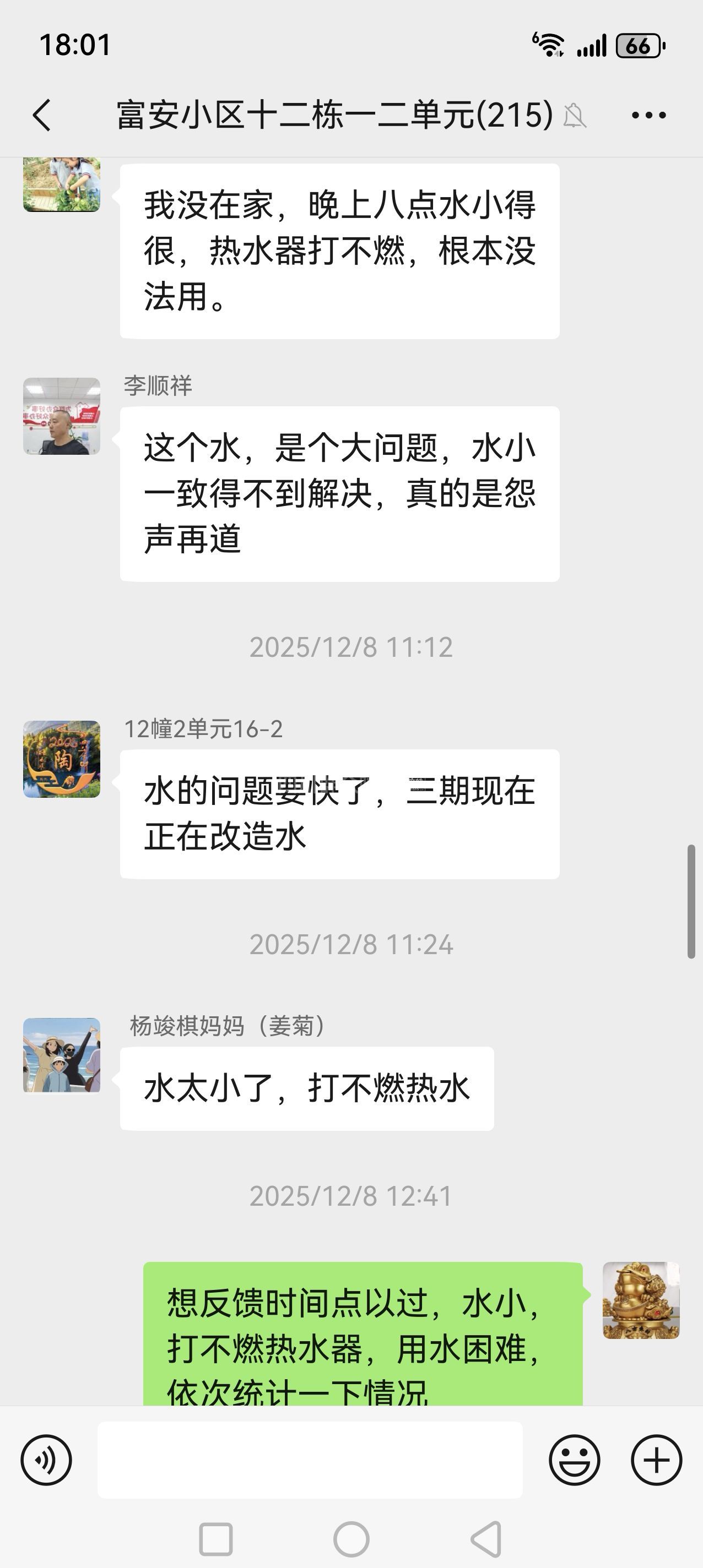Focus the message text field
Image resolution: width=703 pixels, height=1568 pixels.
point(310,1460)
